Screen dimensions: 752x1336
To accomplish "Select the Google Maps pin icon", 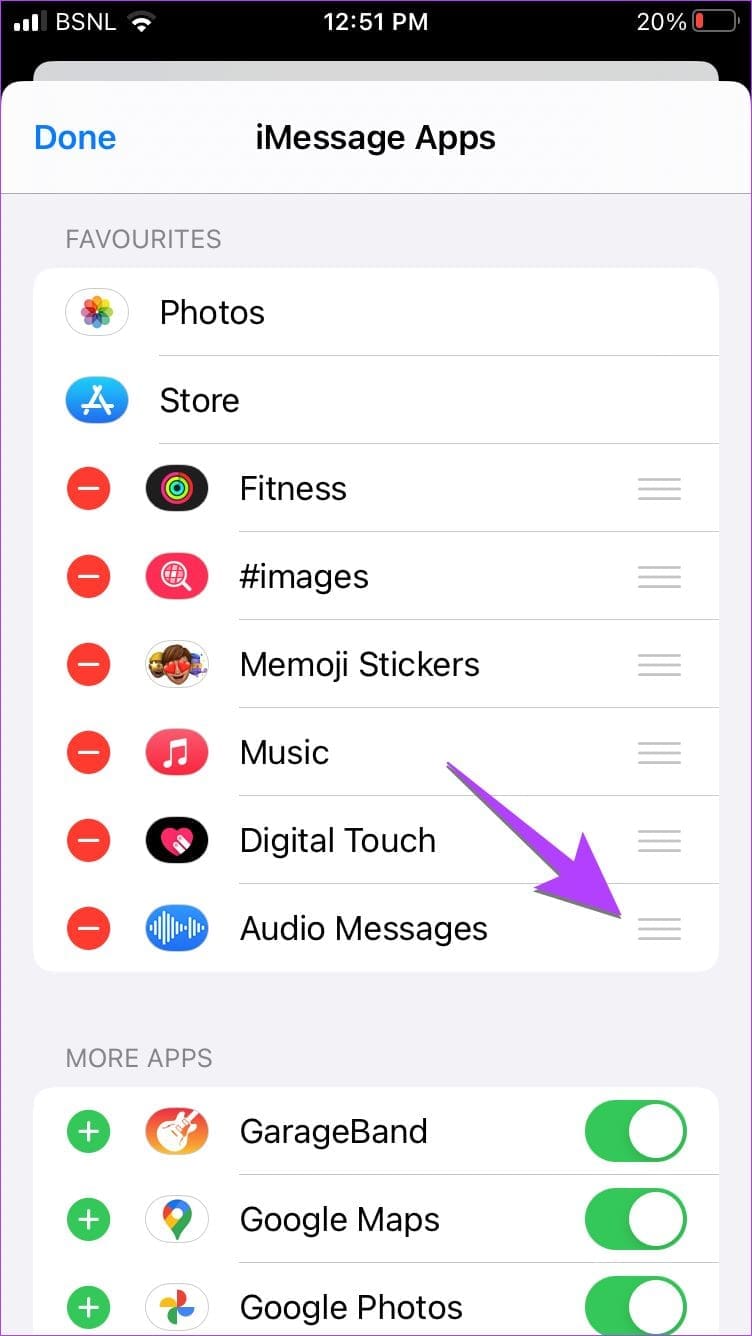I will click(x=177, y=1219).
